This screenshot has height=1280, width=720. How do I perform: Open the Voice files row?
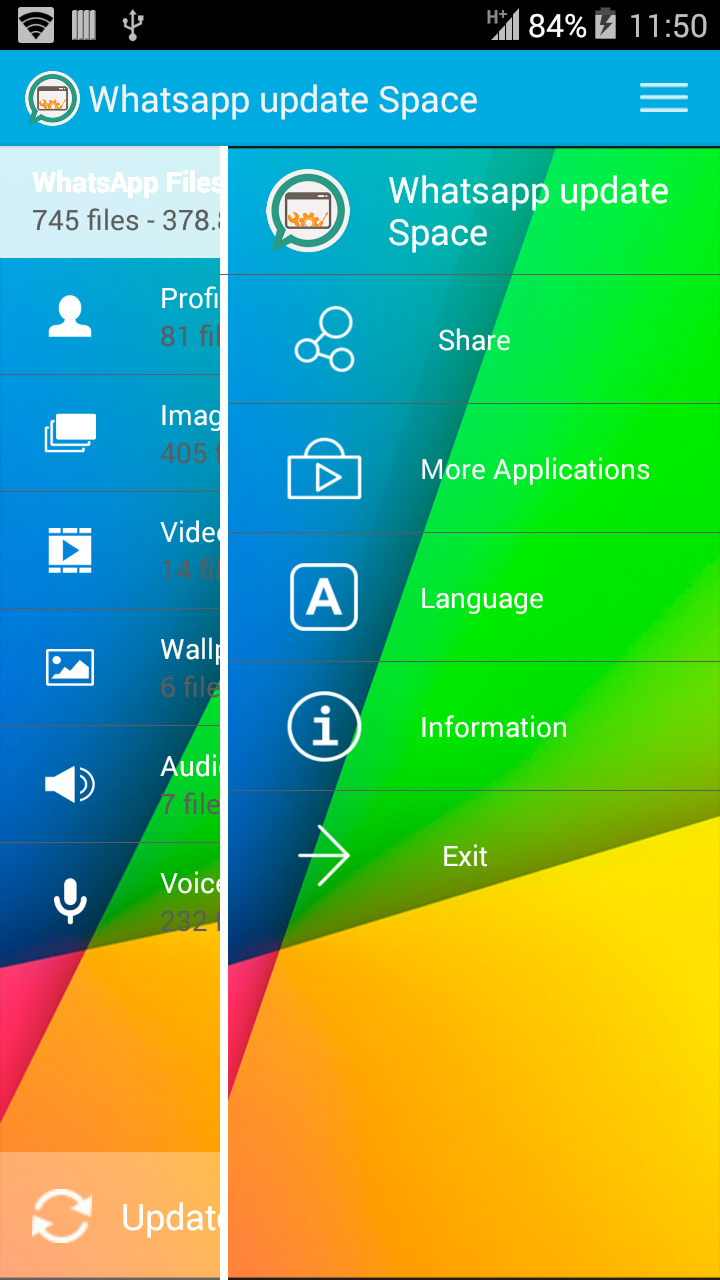pyautogui.click(x=110, y=901)
